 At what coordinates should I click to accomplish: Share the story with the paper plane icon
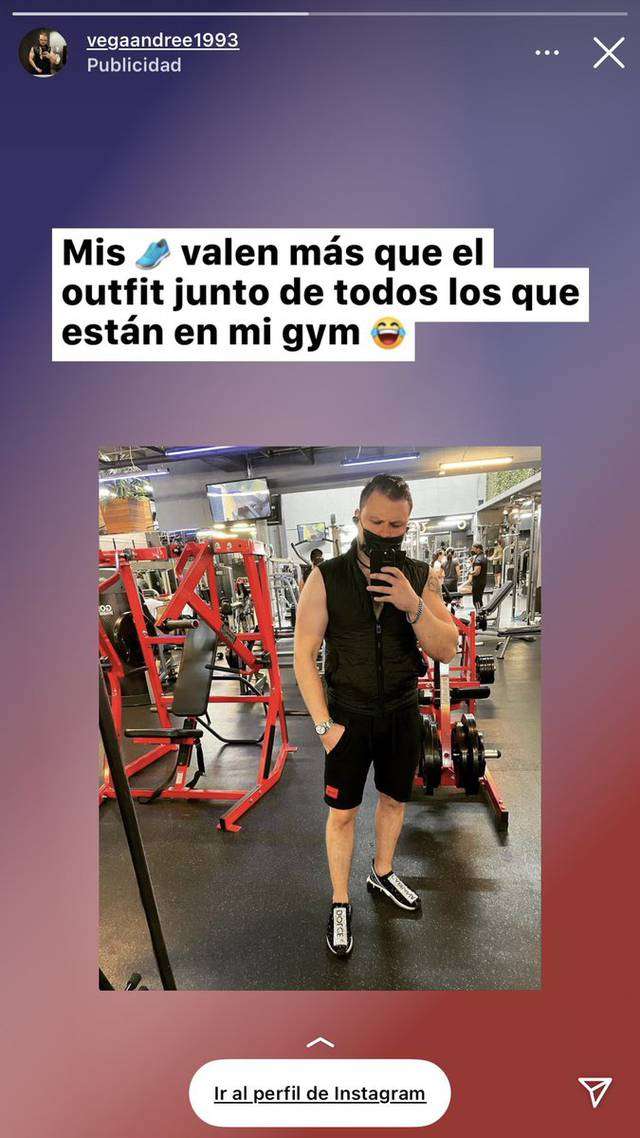(595, 1092)
